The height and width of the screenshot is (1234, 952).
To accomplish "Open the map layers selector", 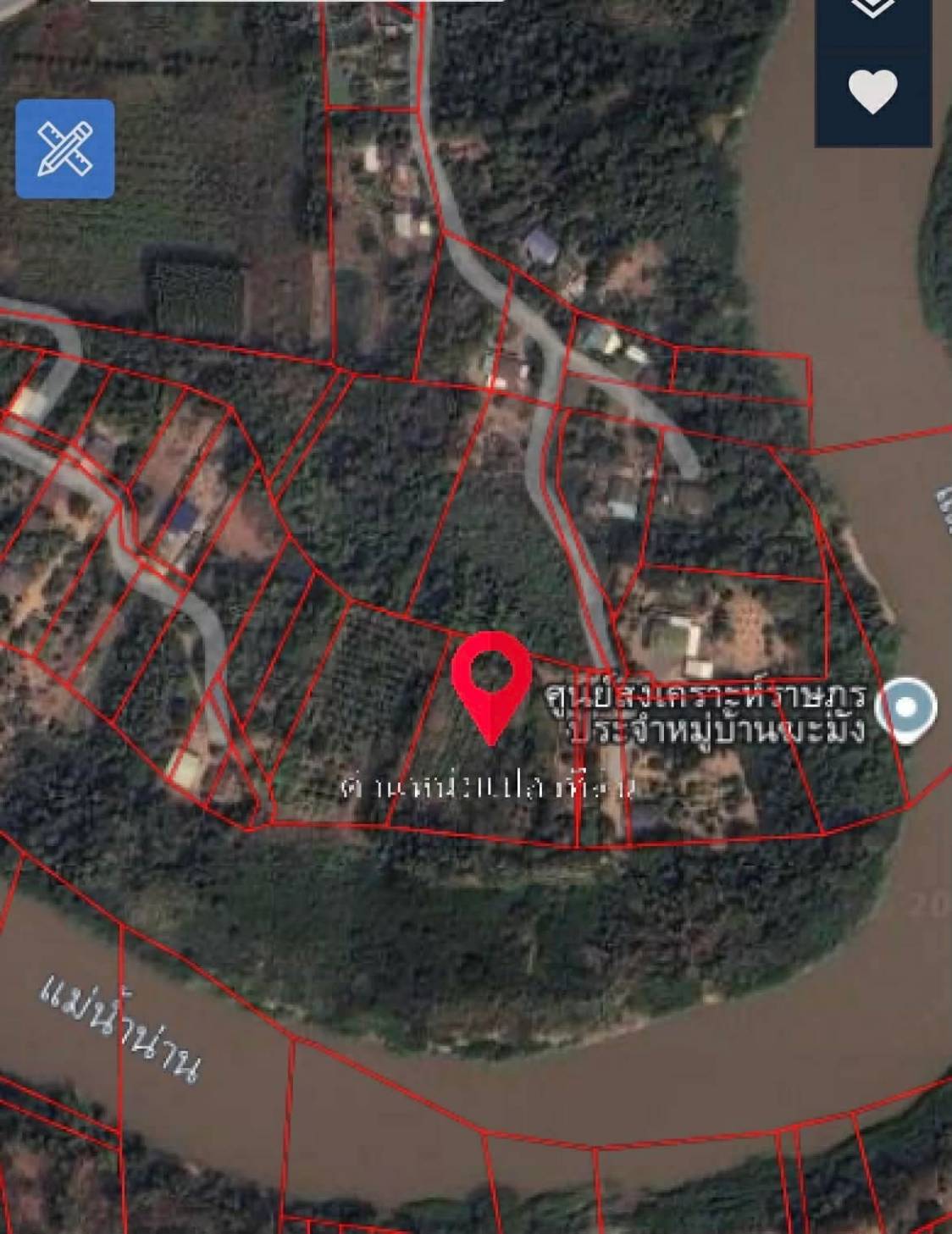I will tap(873, 8).
